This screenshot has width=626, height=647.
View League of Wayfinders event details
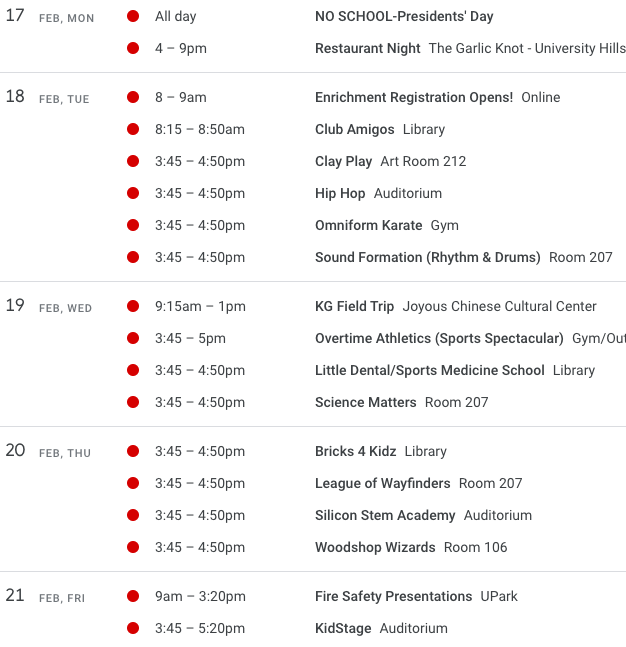[x=382, y=484]
